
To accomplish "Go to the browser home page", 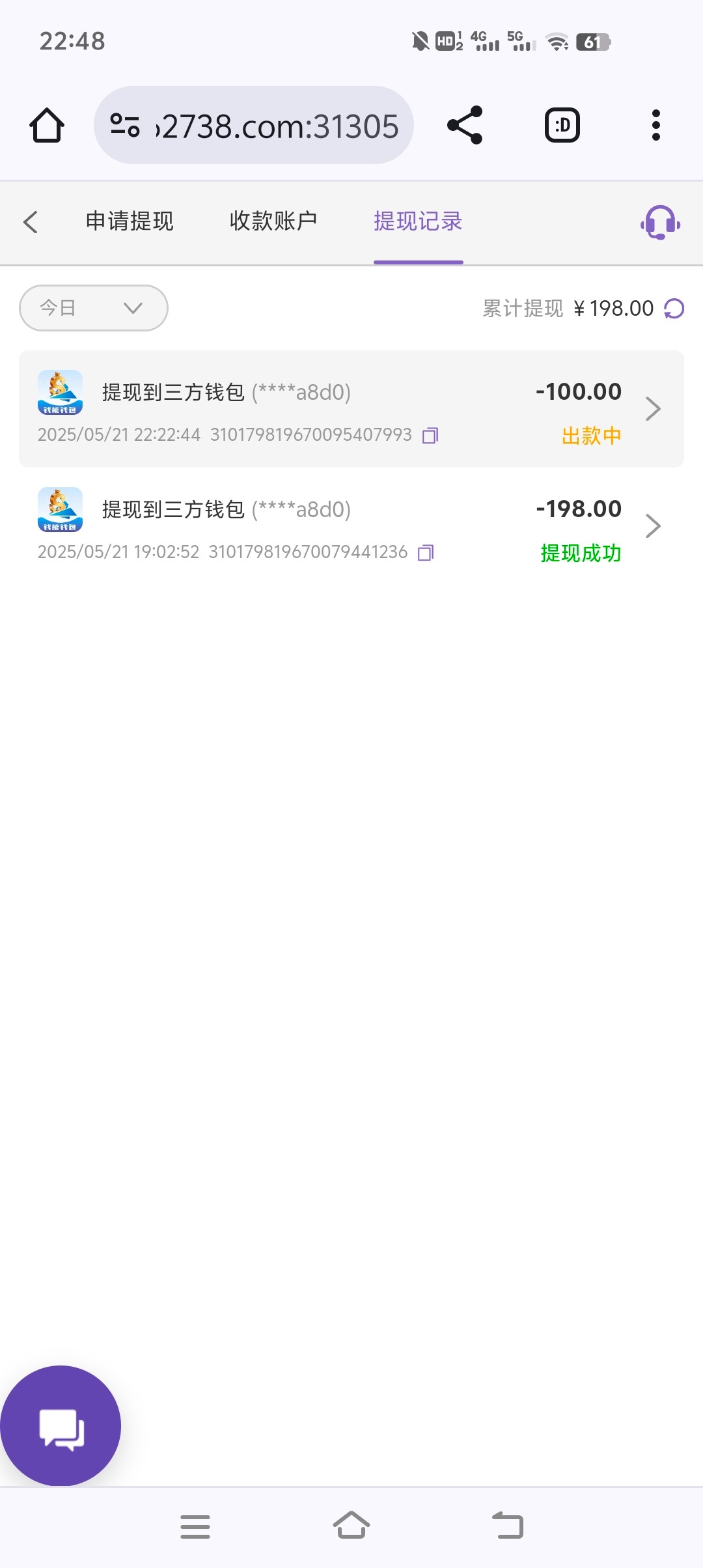I will 47,125.
